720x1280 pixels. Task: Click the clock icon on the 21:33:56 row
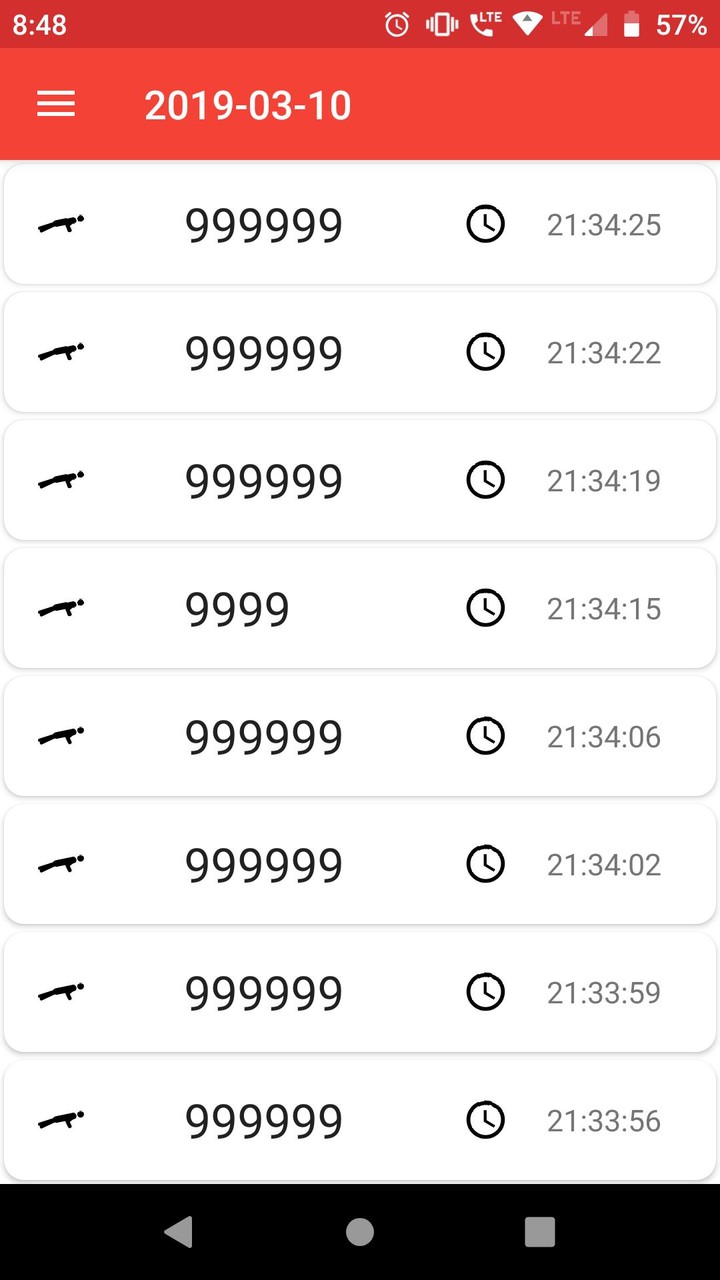485,1120
